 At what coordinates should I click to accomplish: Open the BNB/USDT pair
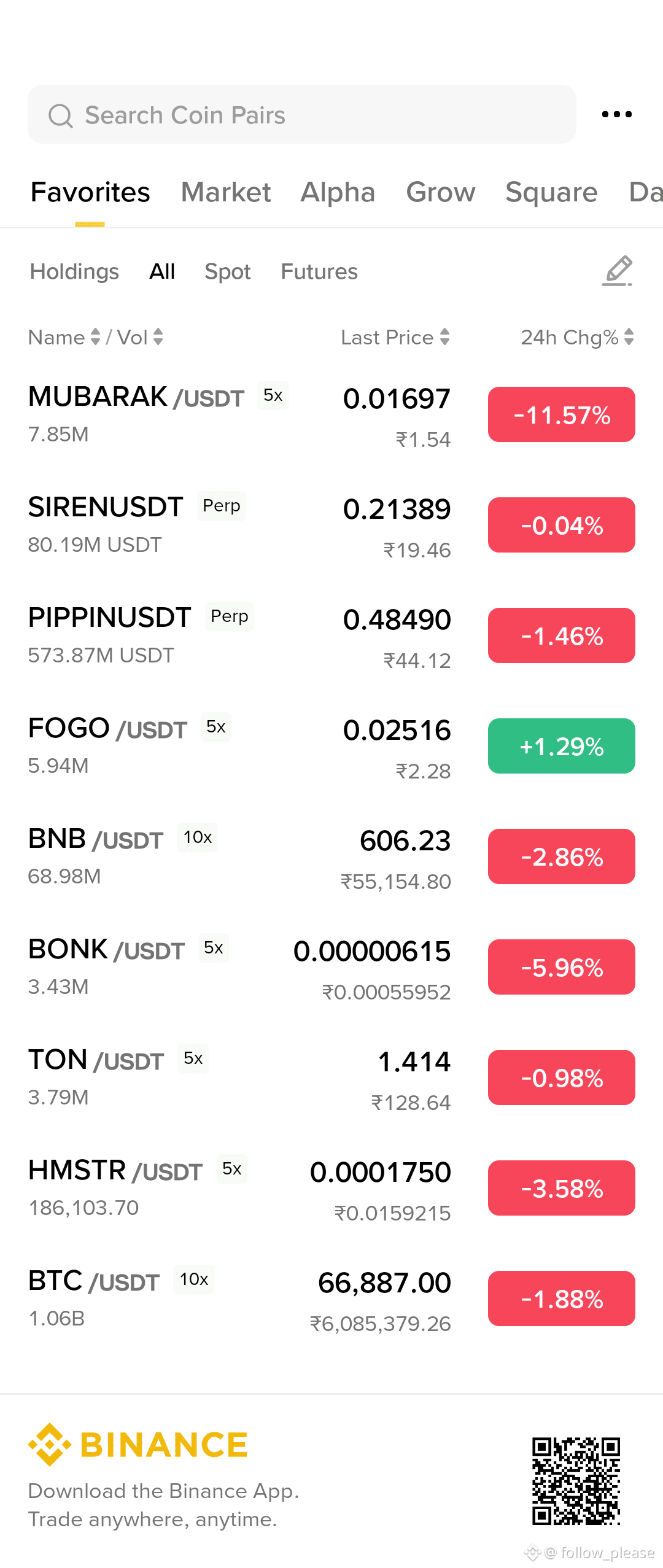(x=331, y=857)
